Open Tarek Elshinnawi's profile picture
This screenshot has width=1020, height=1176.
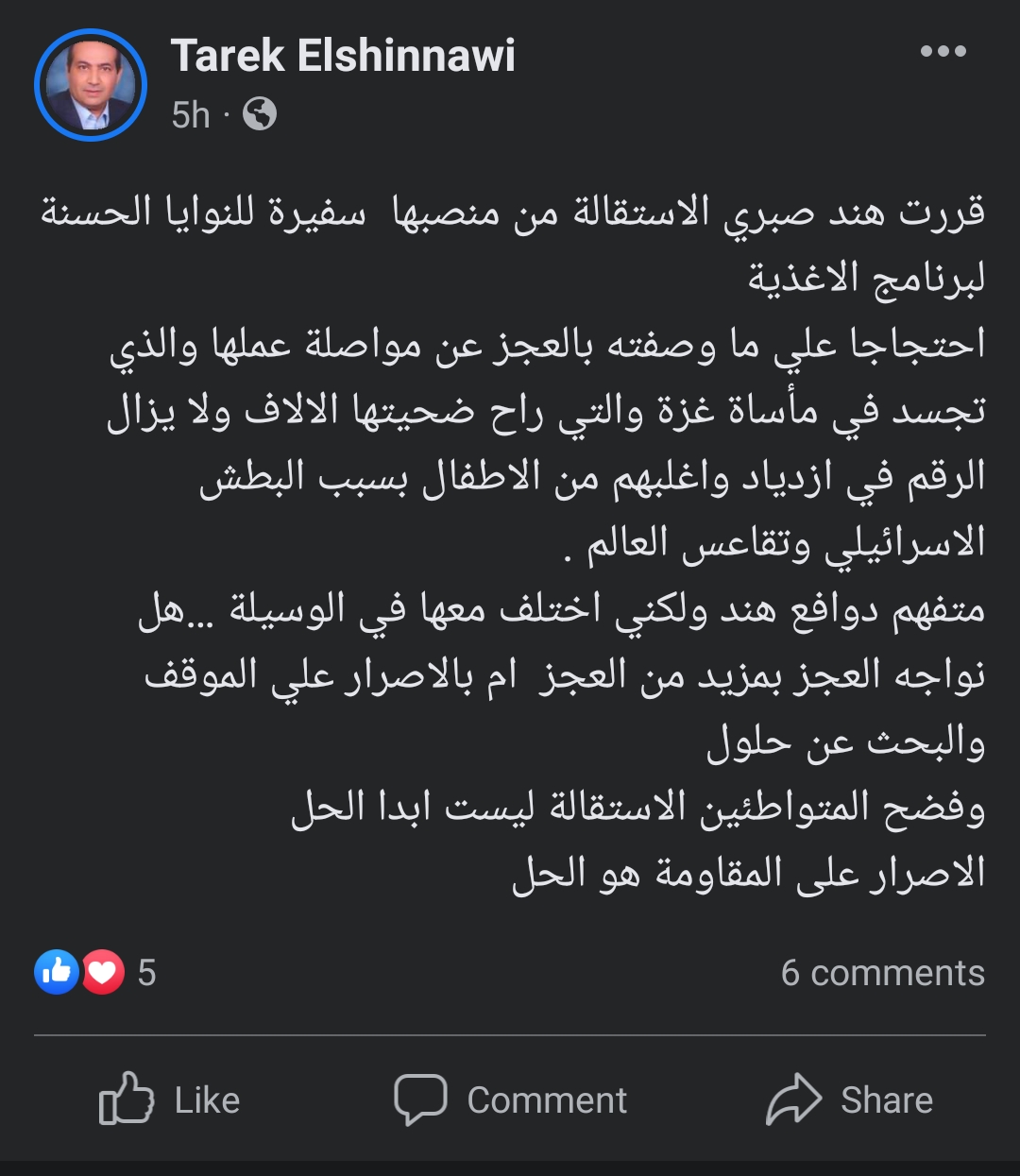[91, 85]
